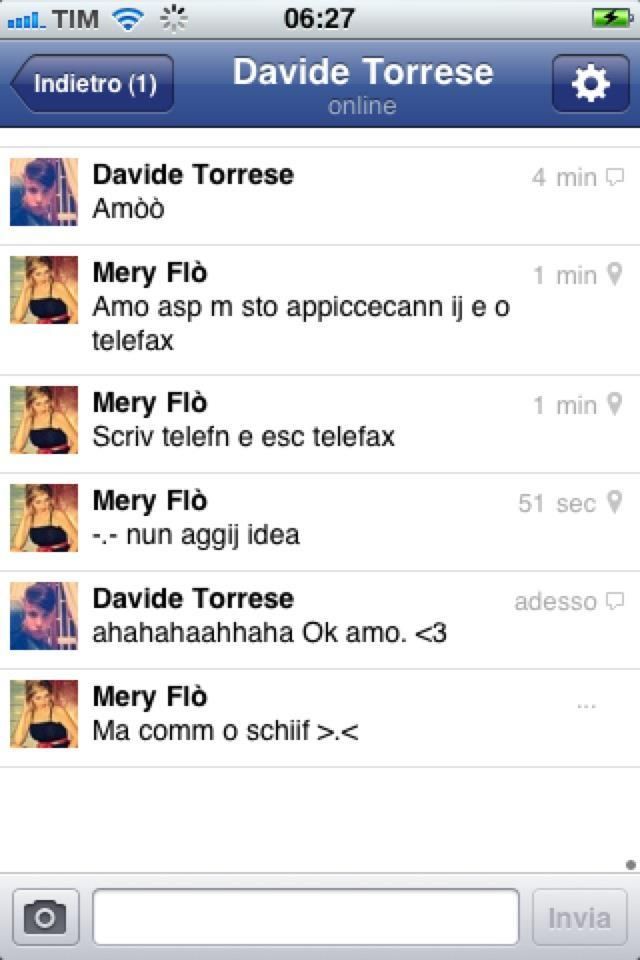The height and width of the screenshot is (960, 640).
Task: Open the chat settings gear
Action: (590, 84)
